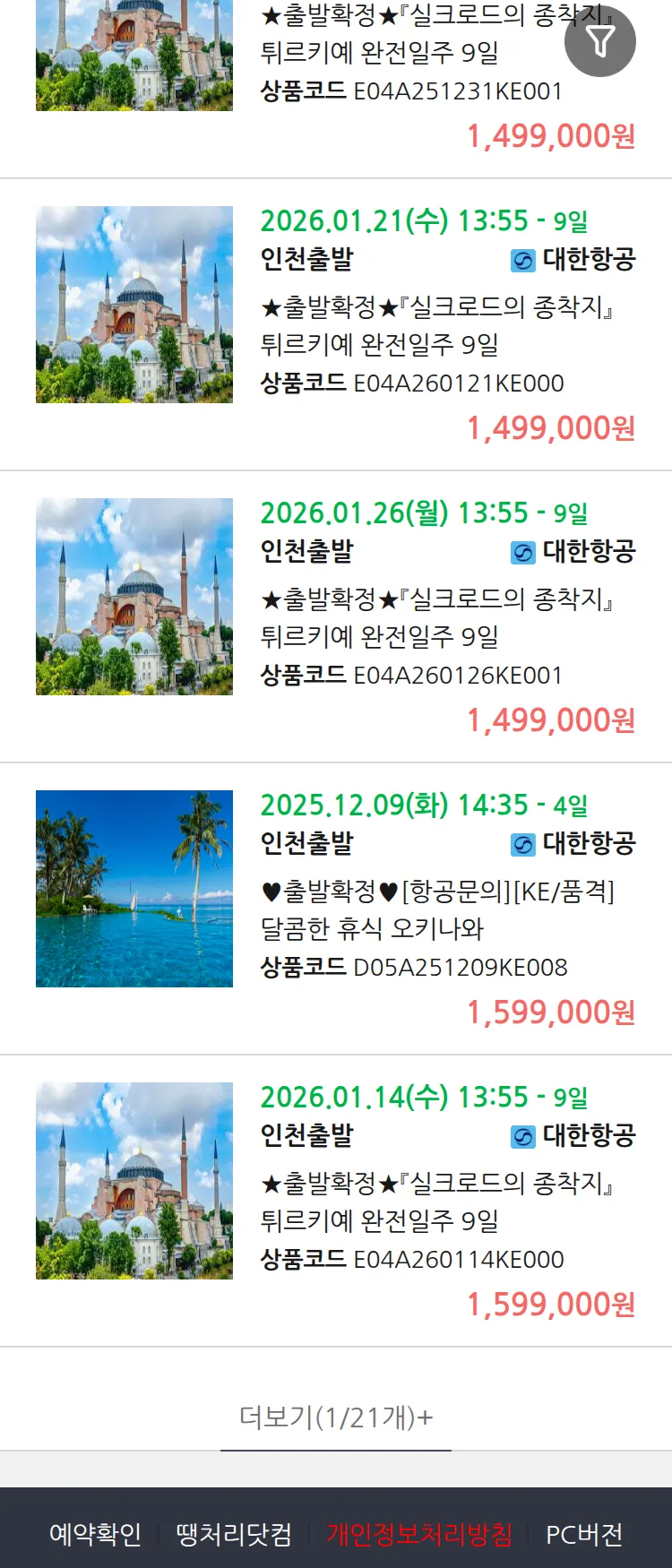
Task: Open the 땡처리닷컴 footer link
Action: 234,1534
